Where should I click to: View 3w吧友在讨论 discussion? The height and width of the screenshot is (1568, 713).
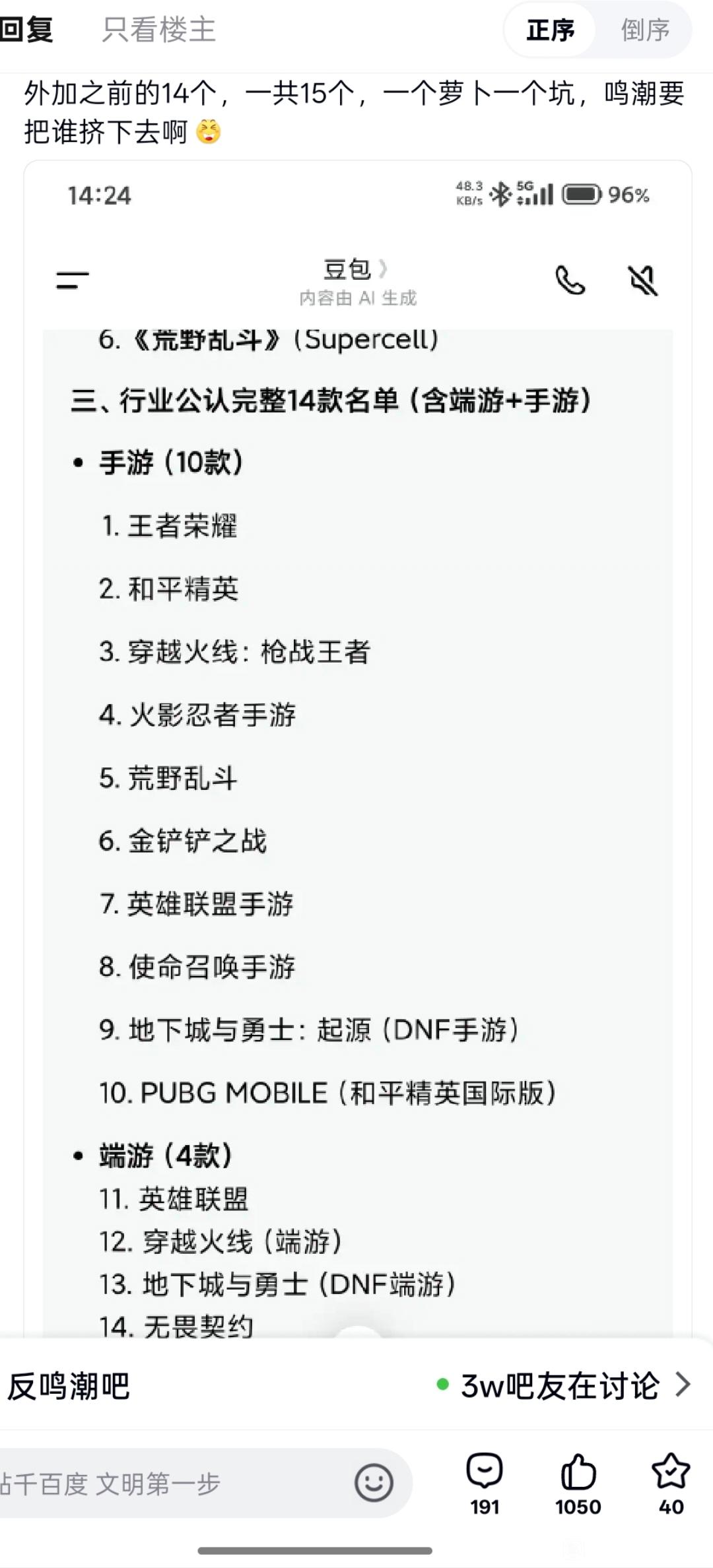tap(563, 1385)
